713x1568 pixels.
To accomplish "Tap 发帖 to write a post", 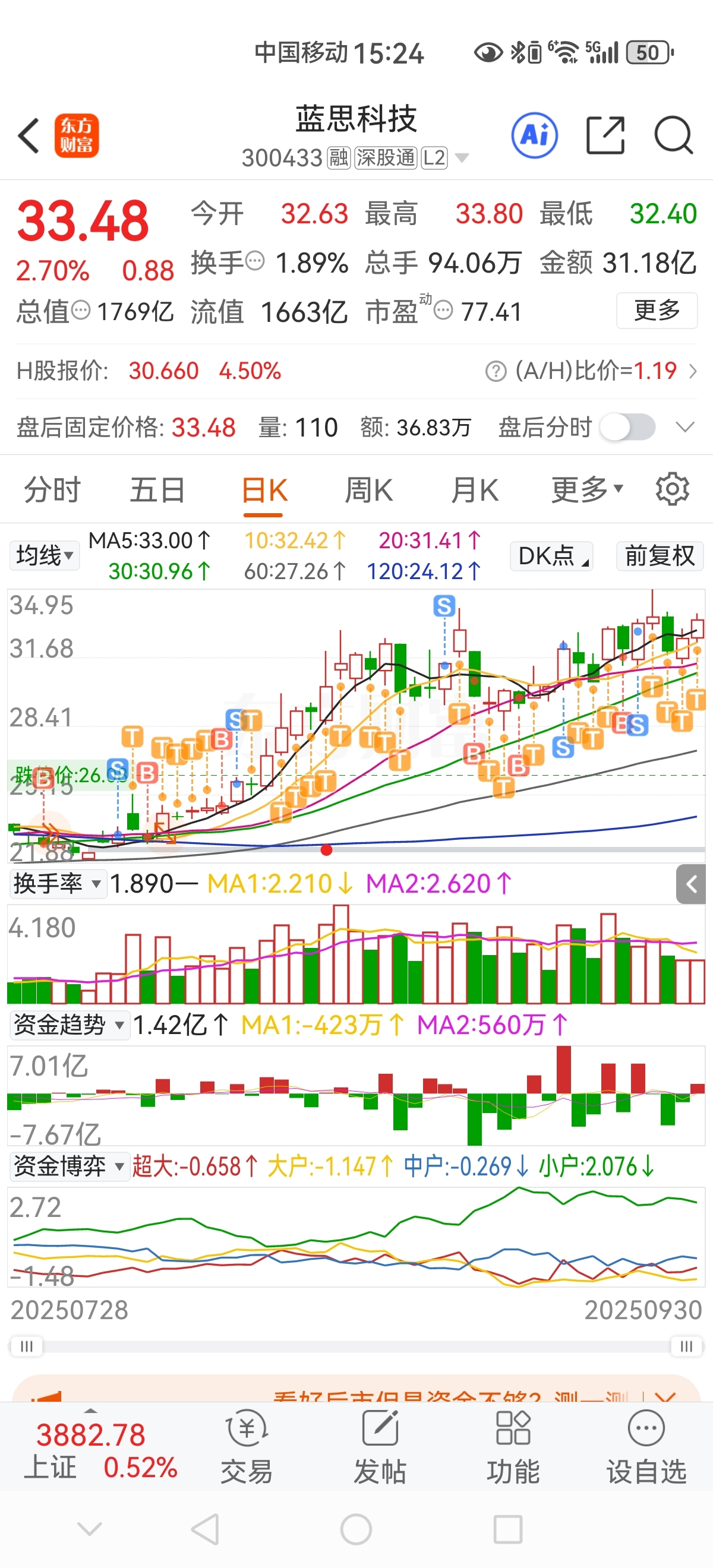I will [x=380, y=1446].
